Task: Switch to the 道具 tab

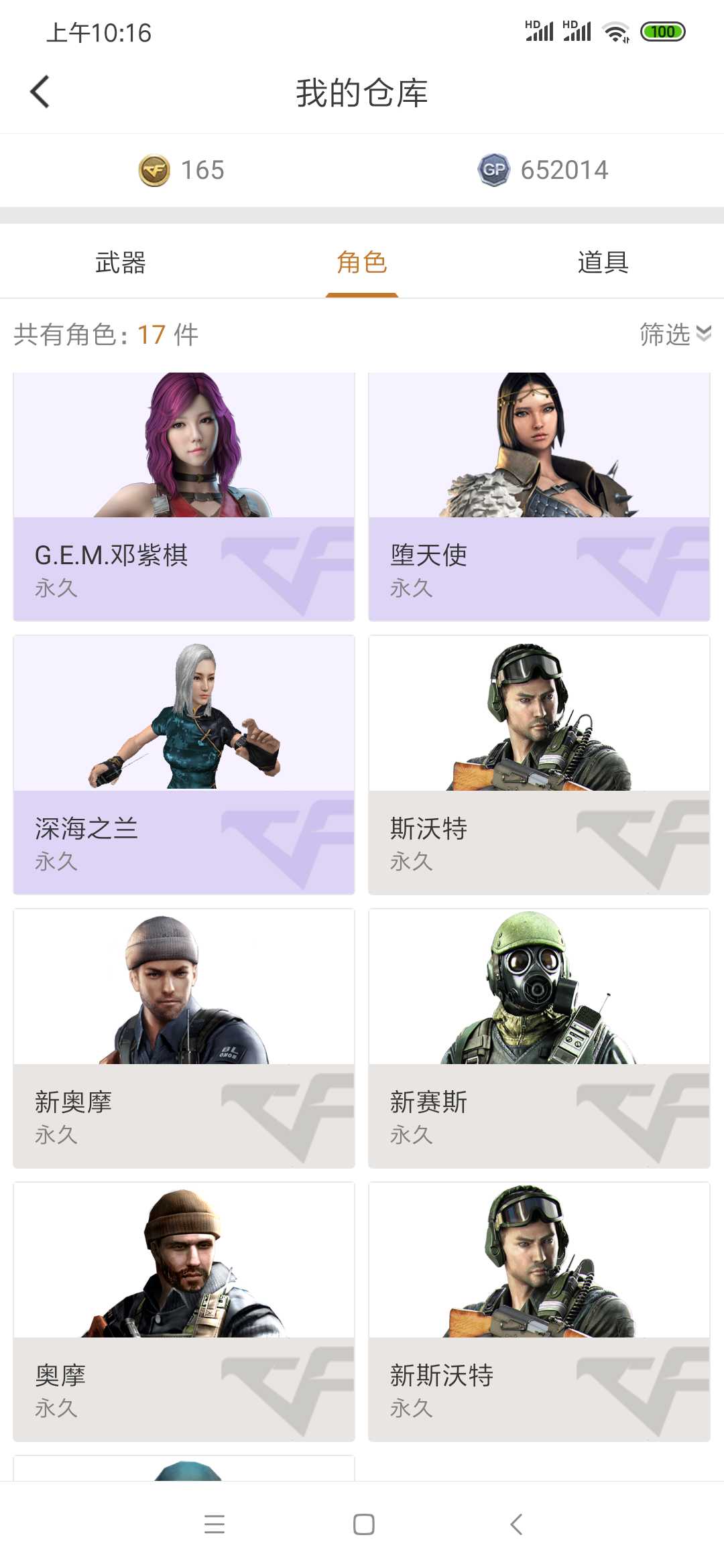Action: [603, 262]
